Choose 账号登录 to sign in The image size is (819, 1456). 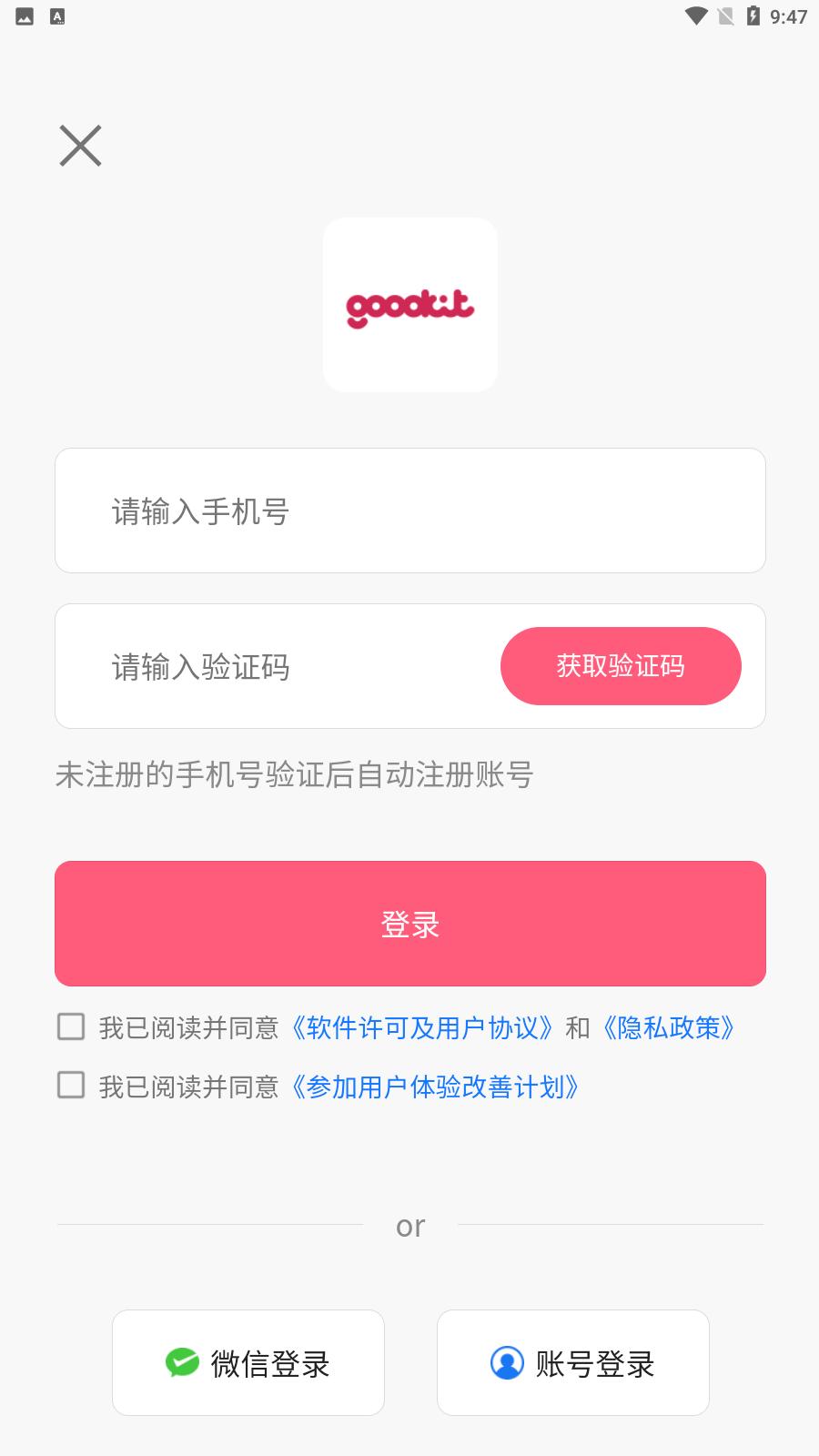(573, 1362)
